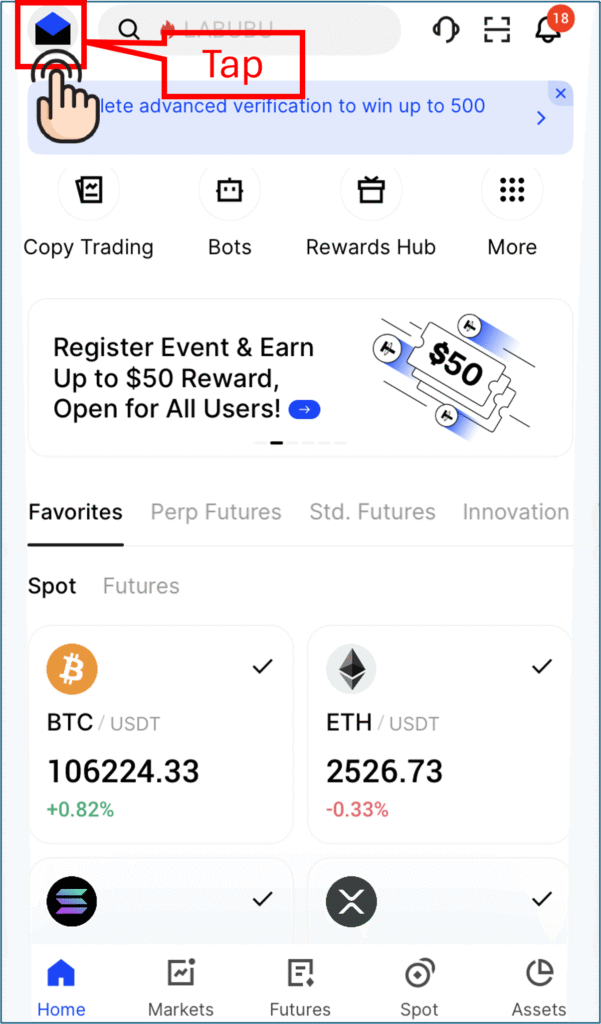
Task: Open the Register Event $50 reward banner
Action: pyautogui.click(x=300, y=377)
